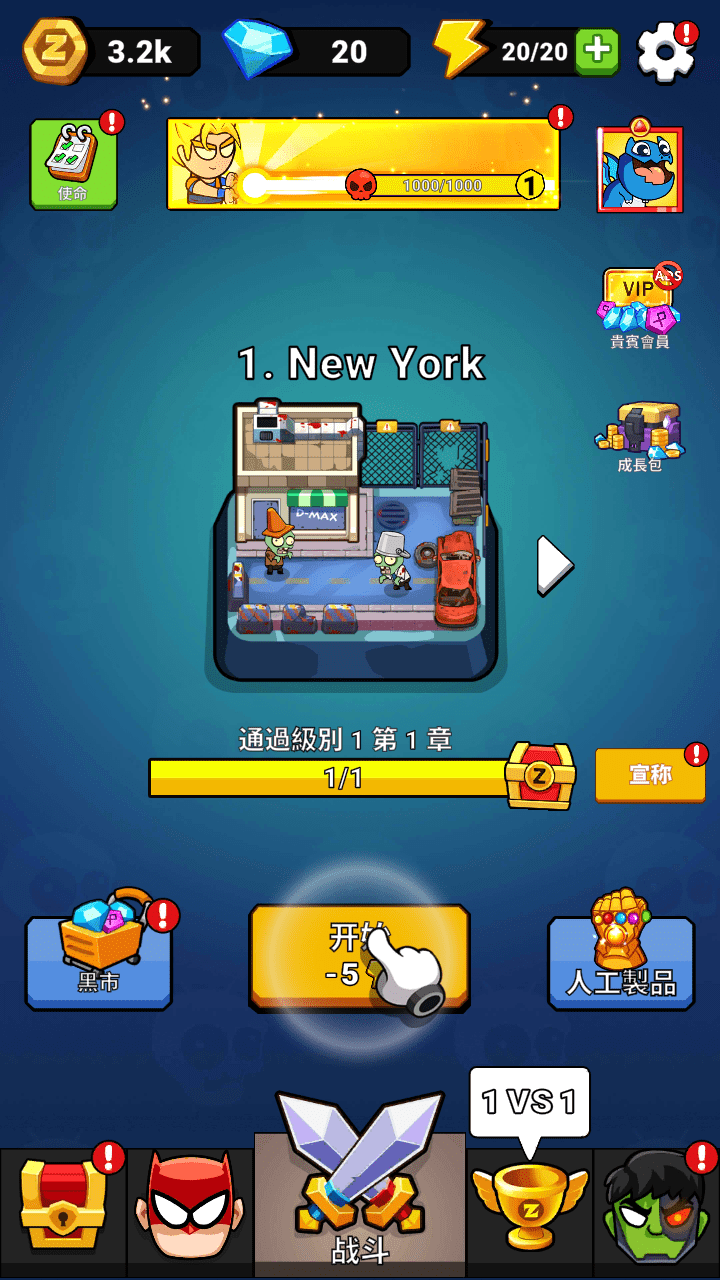Open the 使命 missions icon
The height and width of the screenshot is (1280, 720).
[73, 164]
